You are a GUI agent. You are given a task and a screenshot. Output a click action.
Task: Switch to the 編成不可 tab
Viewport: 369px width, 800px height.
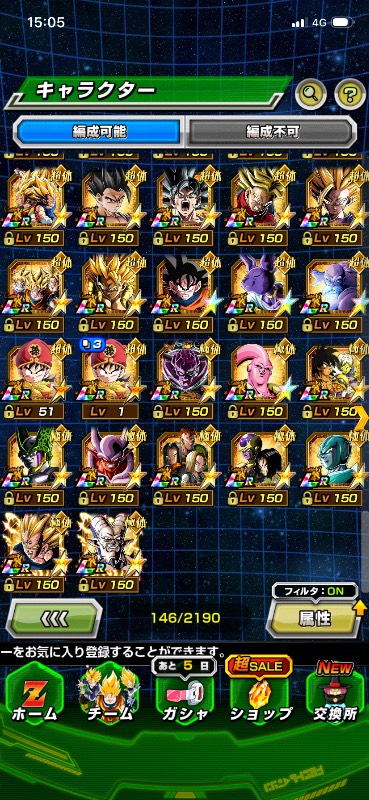270,132
